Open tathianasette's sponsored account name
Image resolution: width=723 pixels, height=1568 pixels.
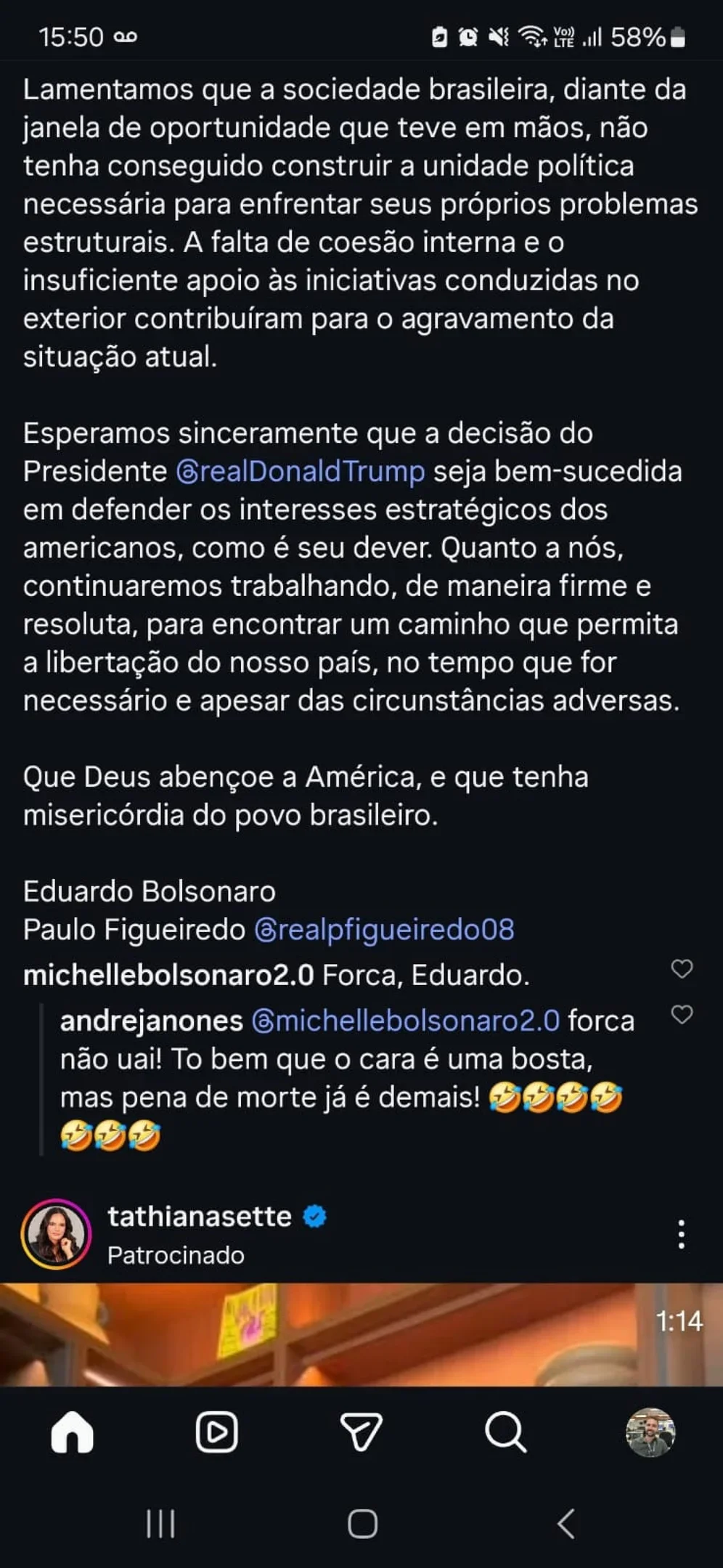tap(200, 1217)
